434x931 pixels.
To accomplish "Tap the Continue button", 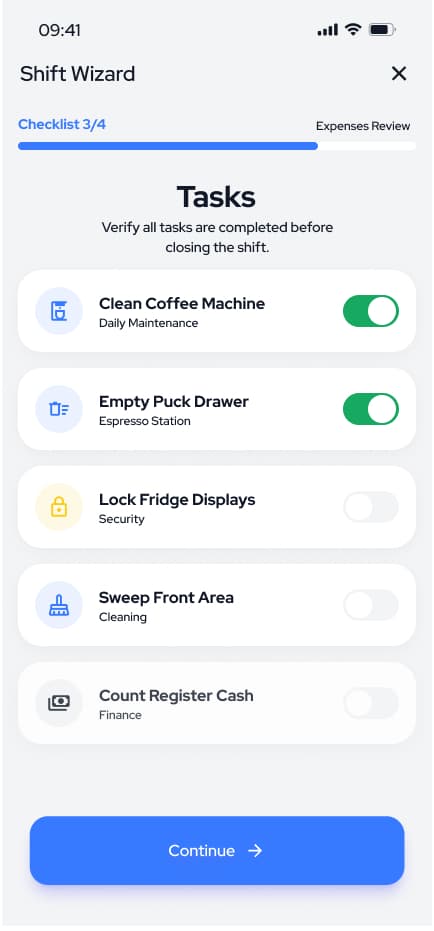I will (x=217, y=850).
